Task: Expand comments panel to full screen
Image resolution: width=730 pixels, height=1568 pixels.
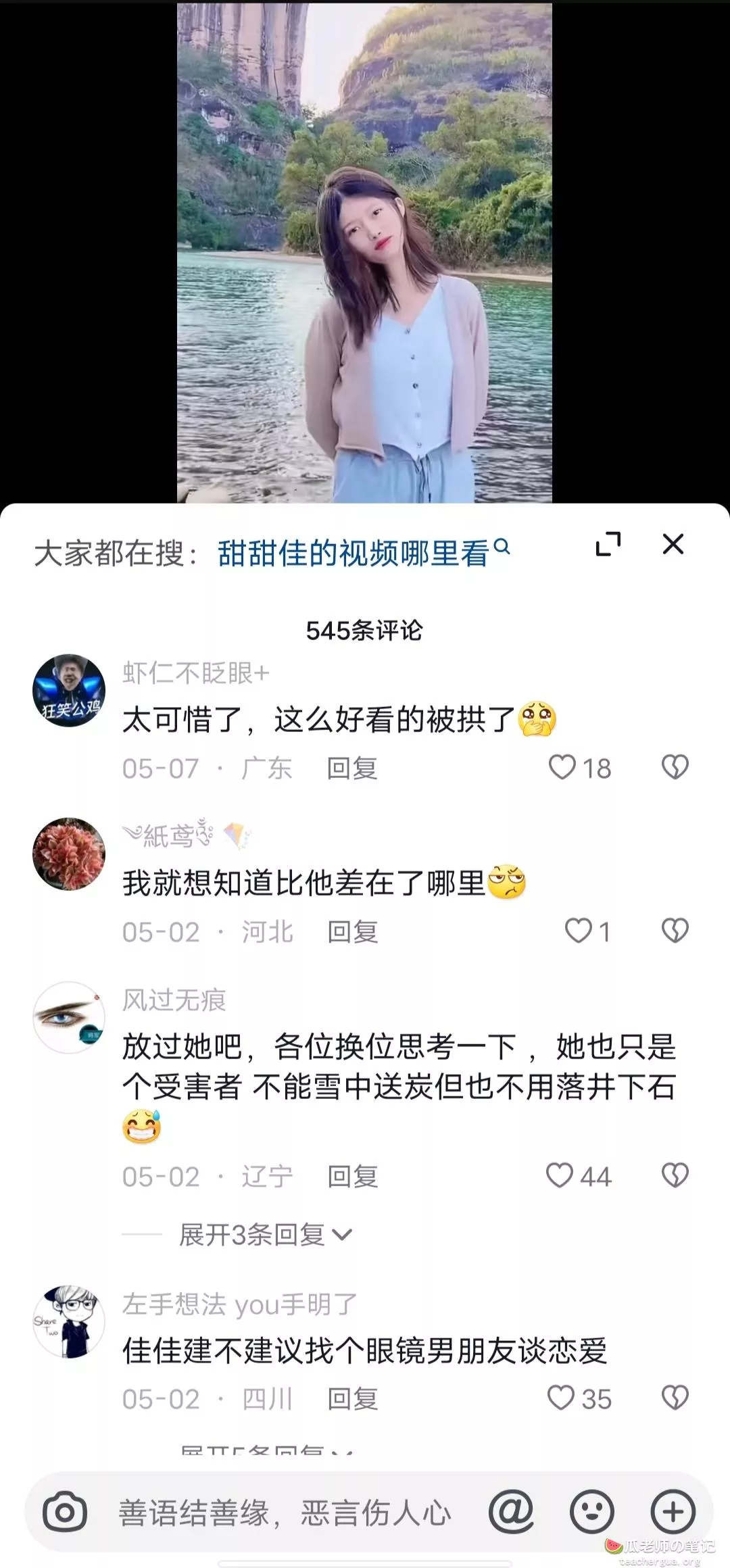Action: click(608, 544)
